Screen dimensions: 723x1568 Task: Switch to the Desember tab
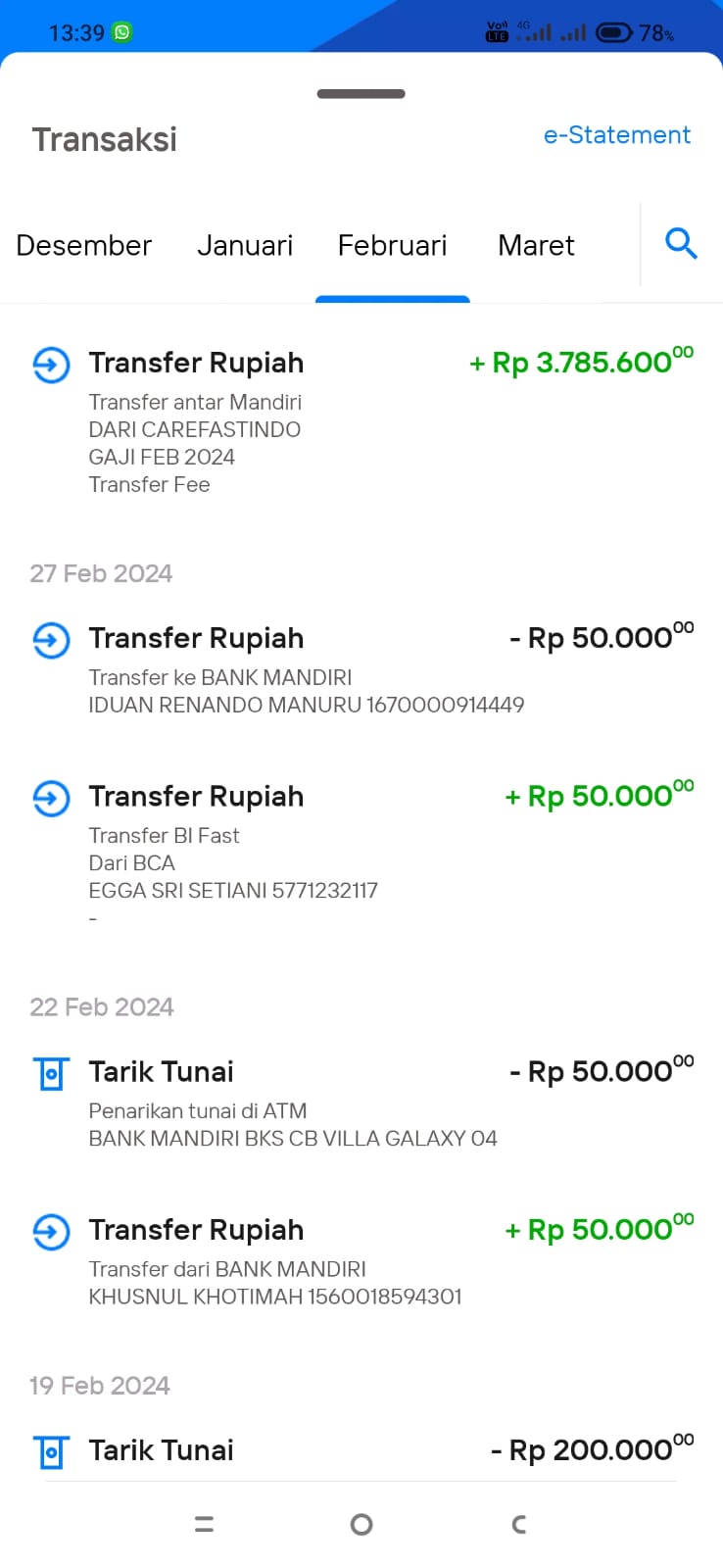pyautogui.click(x=84, y=245)
